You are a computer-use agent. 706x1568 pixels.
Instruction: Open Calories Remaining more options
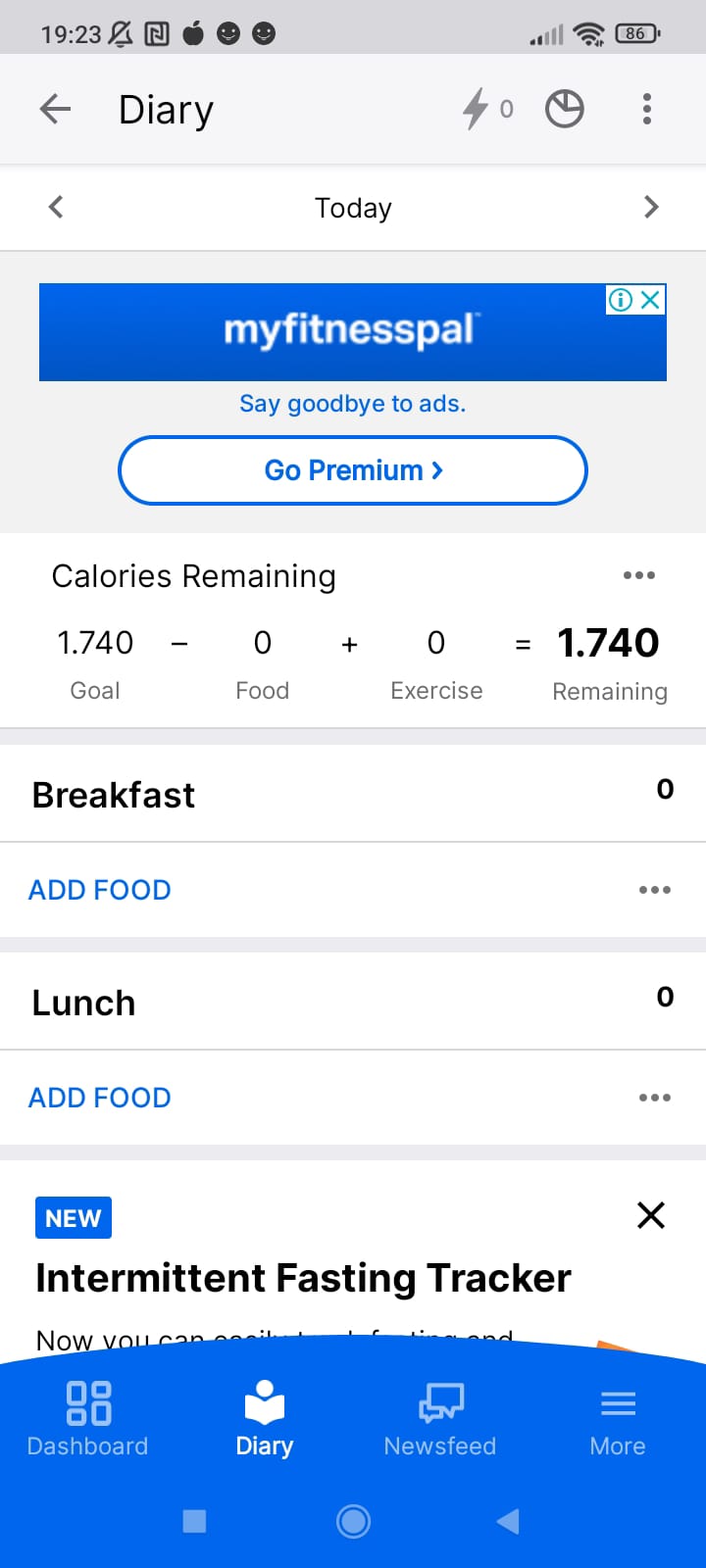(639, 575)
